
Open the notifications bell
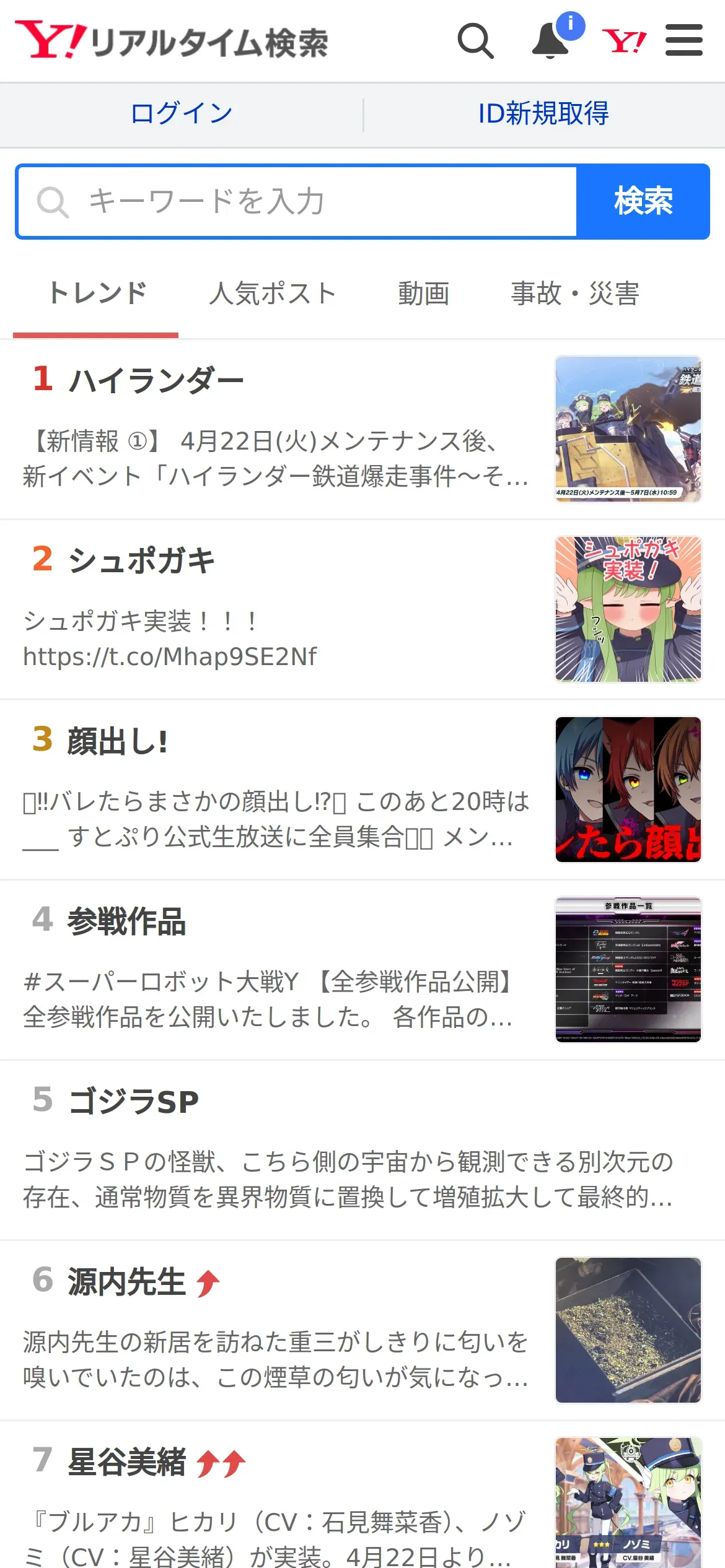click(551, 41)
